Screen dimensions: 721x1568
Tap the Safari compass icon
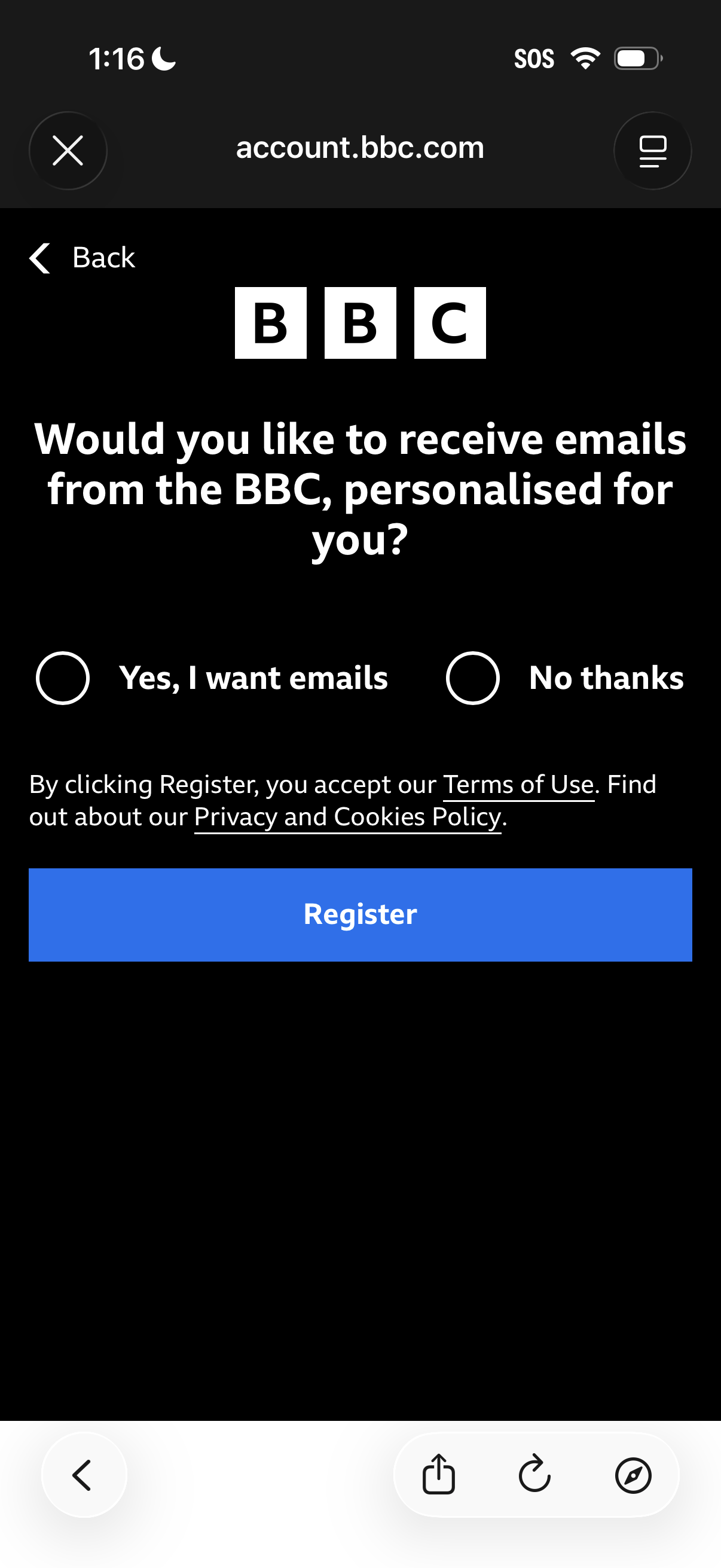tap(633, 1475)
